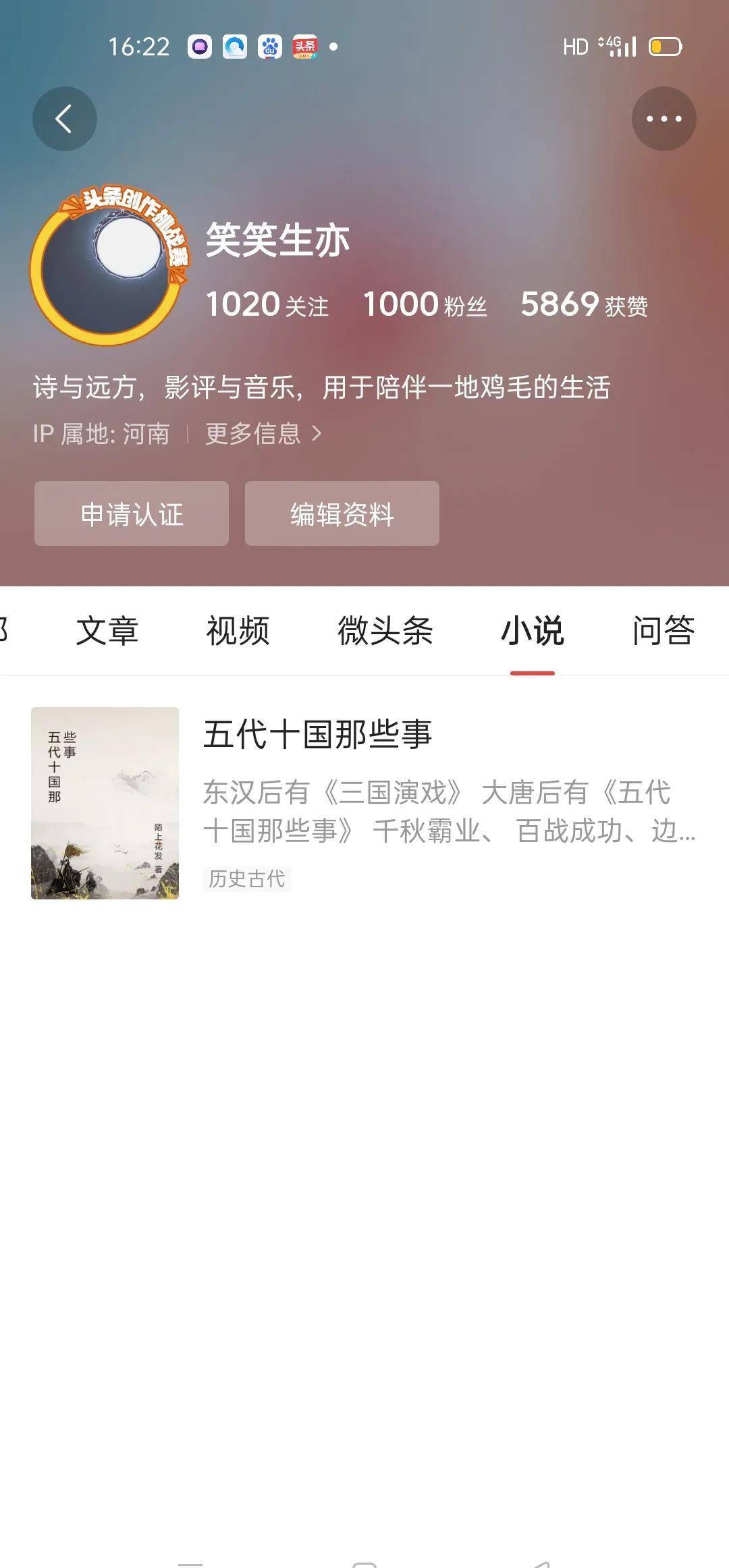Tap the profile avatar of 笑笑生亦
This screenshot has width=729, height=1568.
tap(109, 267)
